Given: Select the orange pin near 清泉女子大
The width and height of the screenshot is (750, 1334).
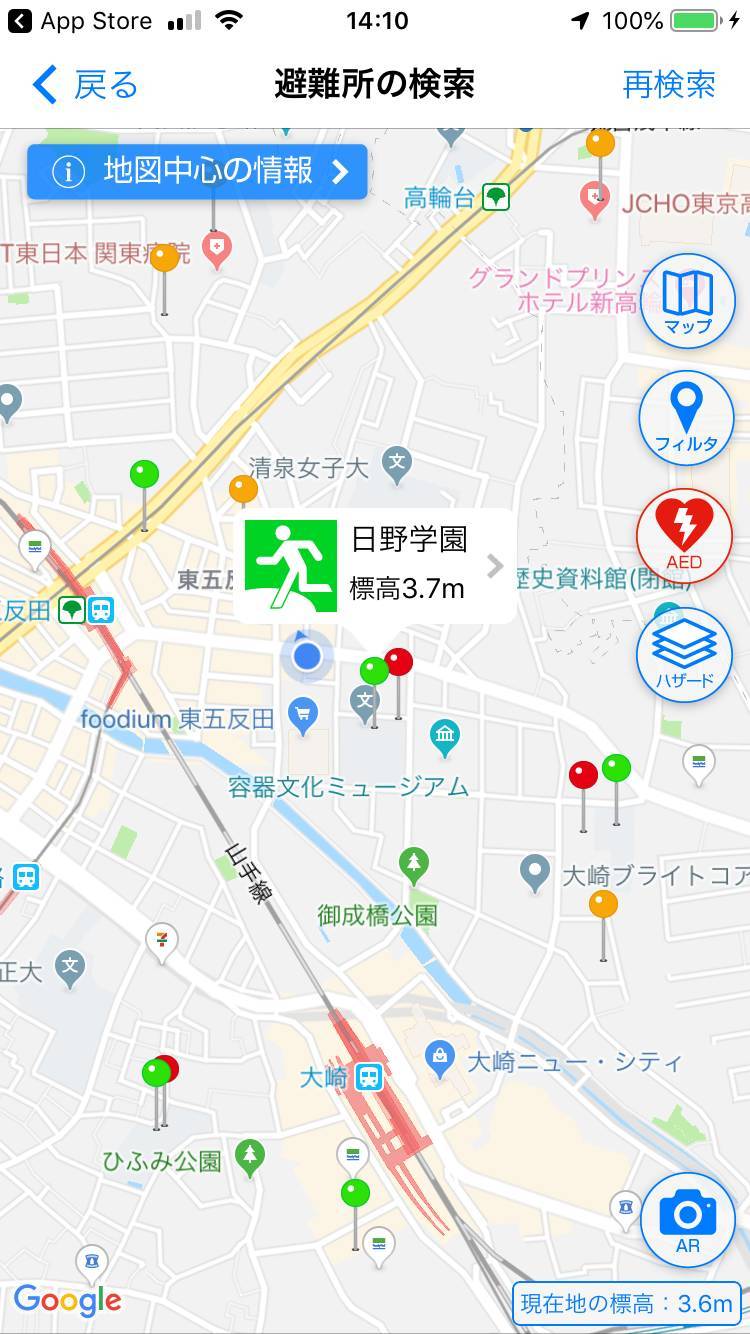Looking at the screenshot, I should click(x=243, y=490).
